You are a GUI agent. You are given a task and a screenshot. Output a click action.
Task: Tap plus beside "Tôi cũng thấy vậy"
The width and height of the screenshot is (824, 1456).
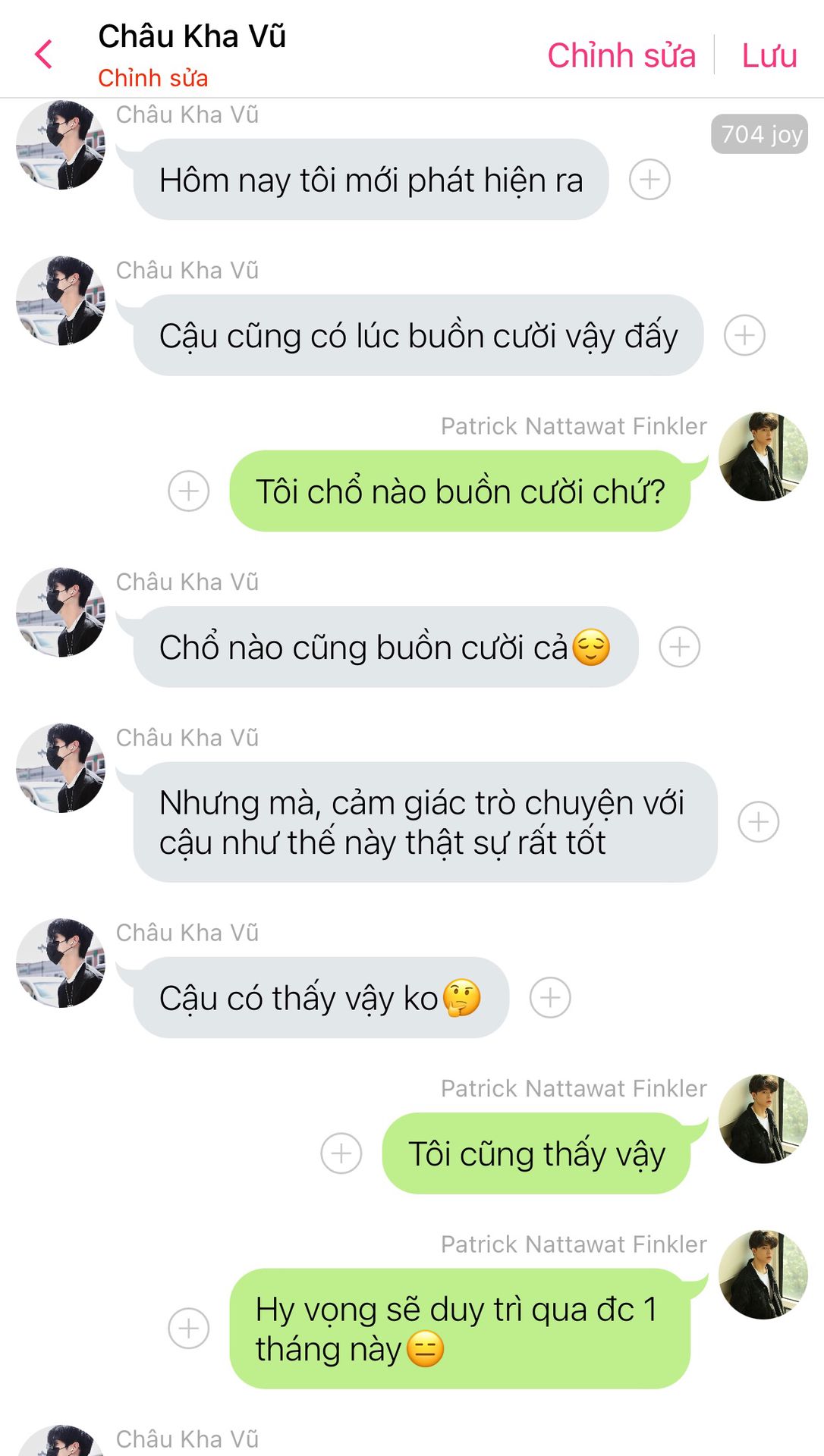point(341,1153)
